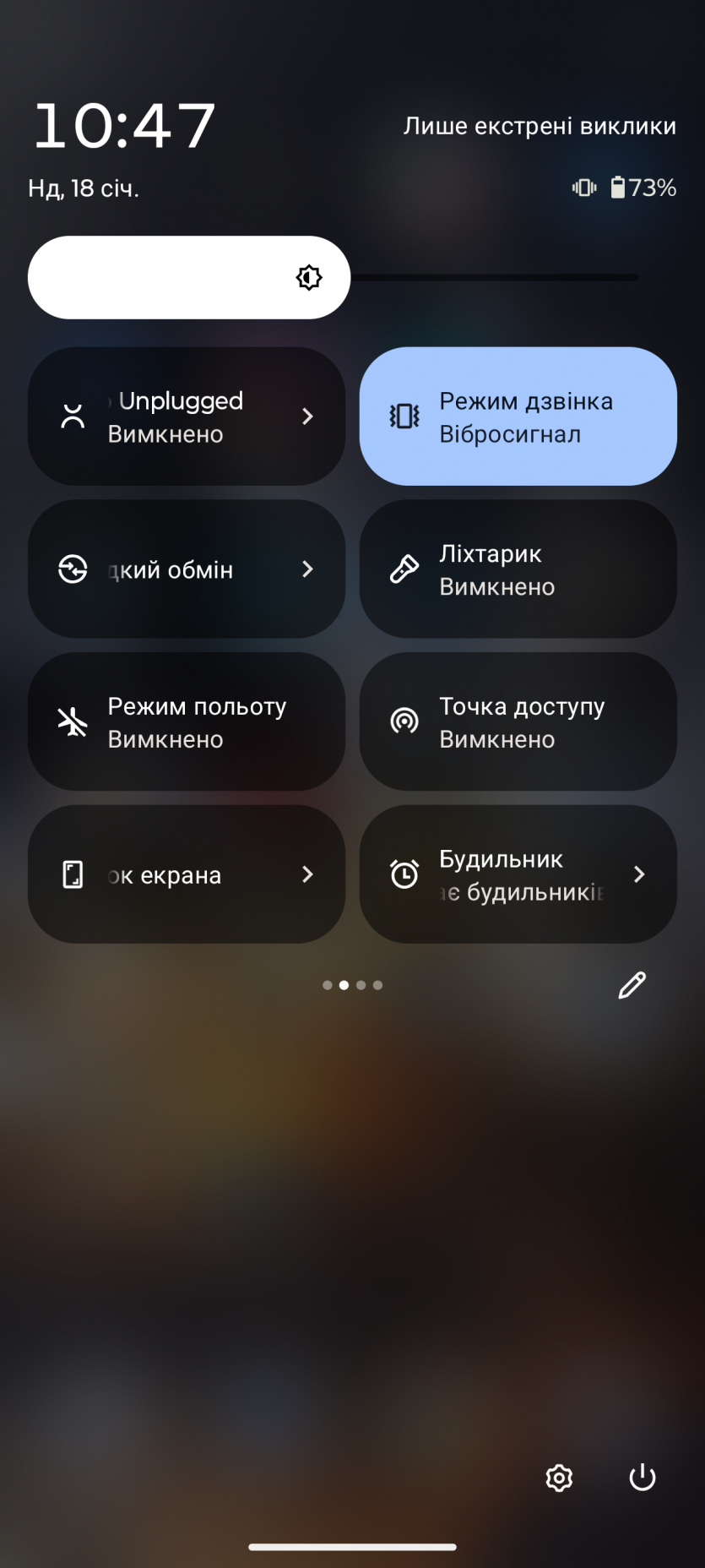Edit quick settings tiles with pencil
Screen dimensions: 705x1568
tap(632, 985)
